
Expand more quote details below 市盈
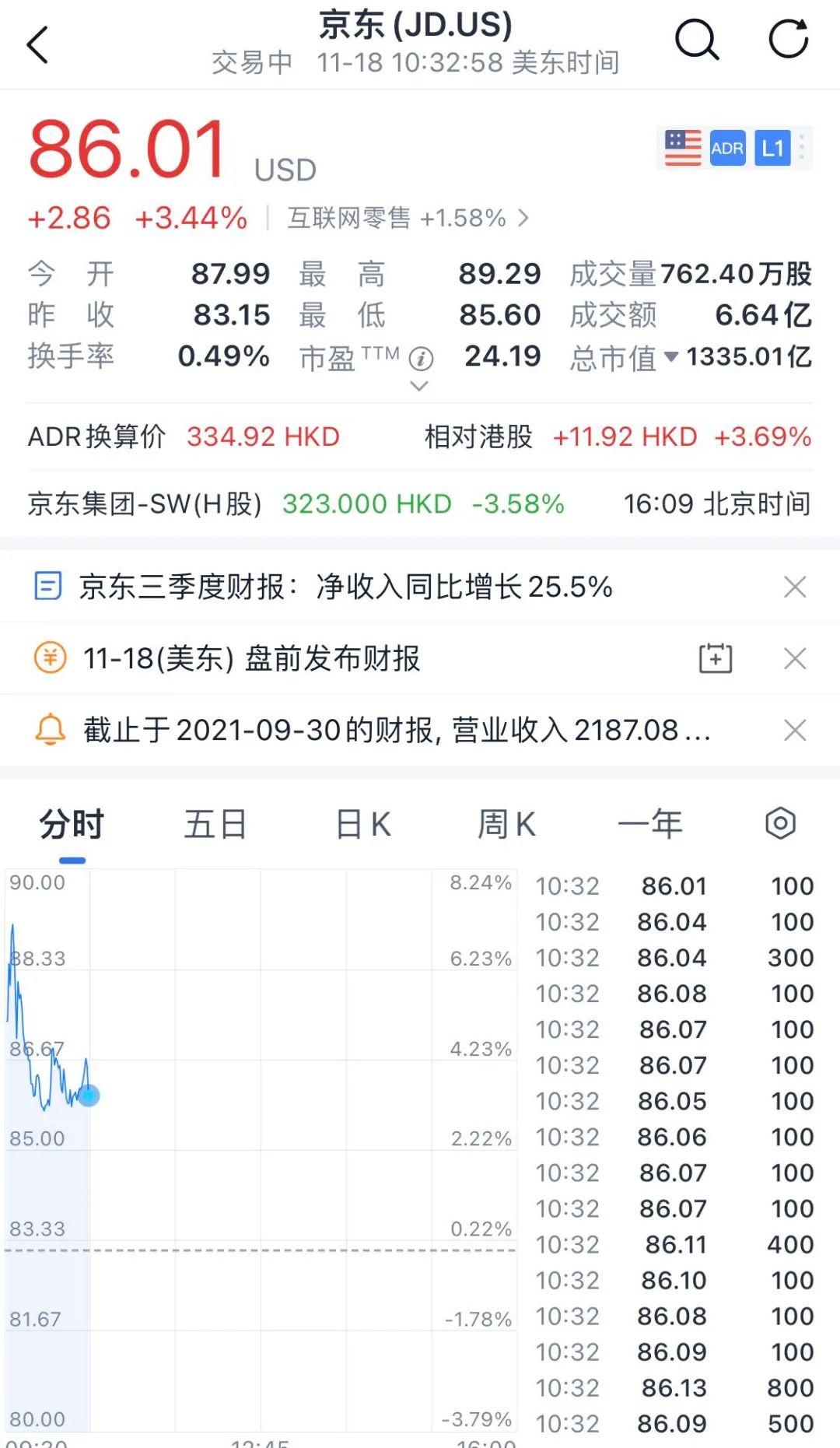pos(419,386)
